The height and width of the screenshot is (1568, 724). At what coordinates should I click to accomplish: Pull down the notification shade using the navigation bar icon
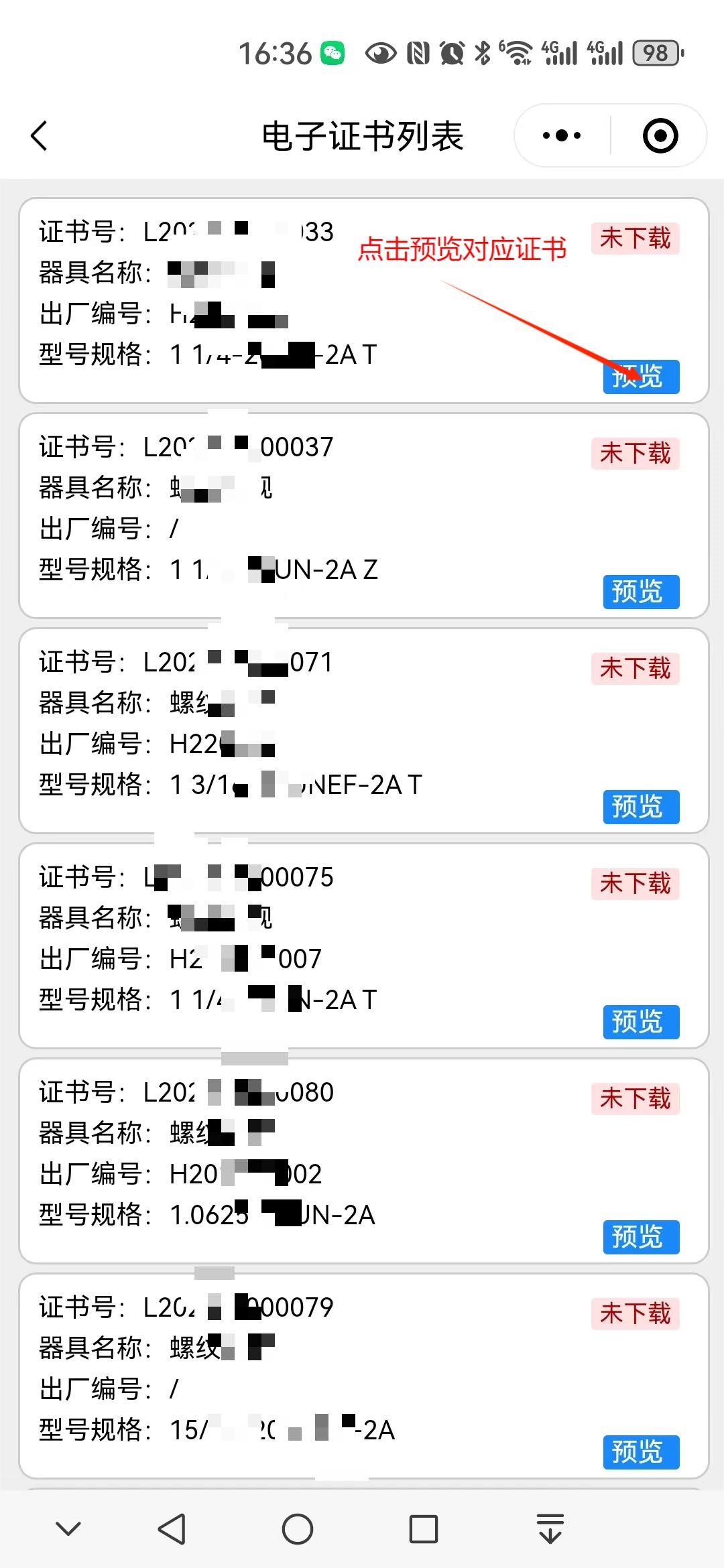(x=550, y=1528)
